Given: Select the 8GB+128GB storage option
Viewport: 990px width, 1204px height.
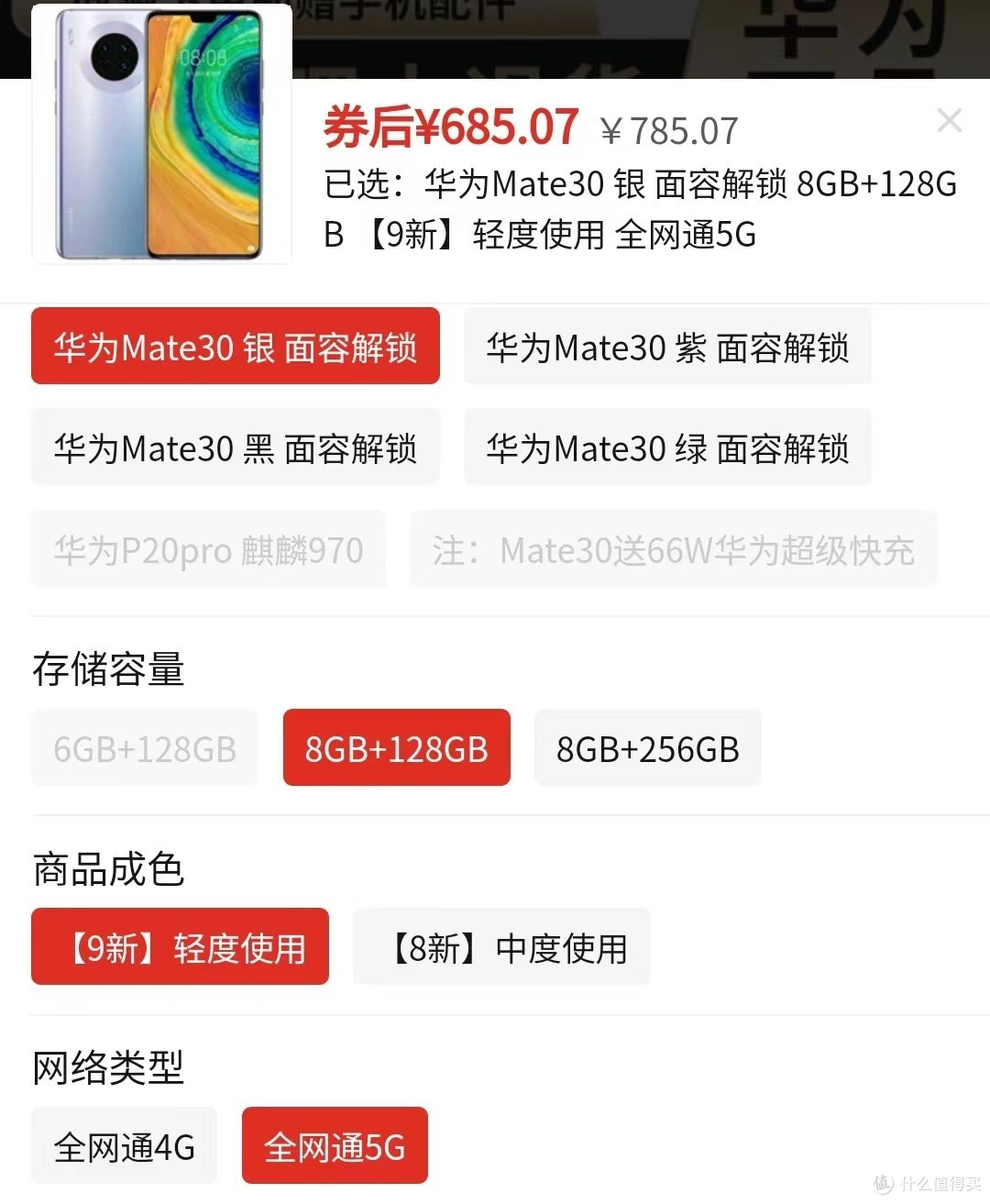Looking at the screenshot, I should click(x=396, y=748).
